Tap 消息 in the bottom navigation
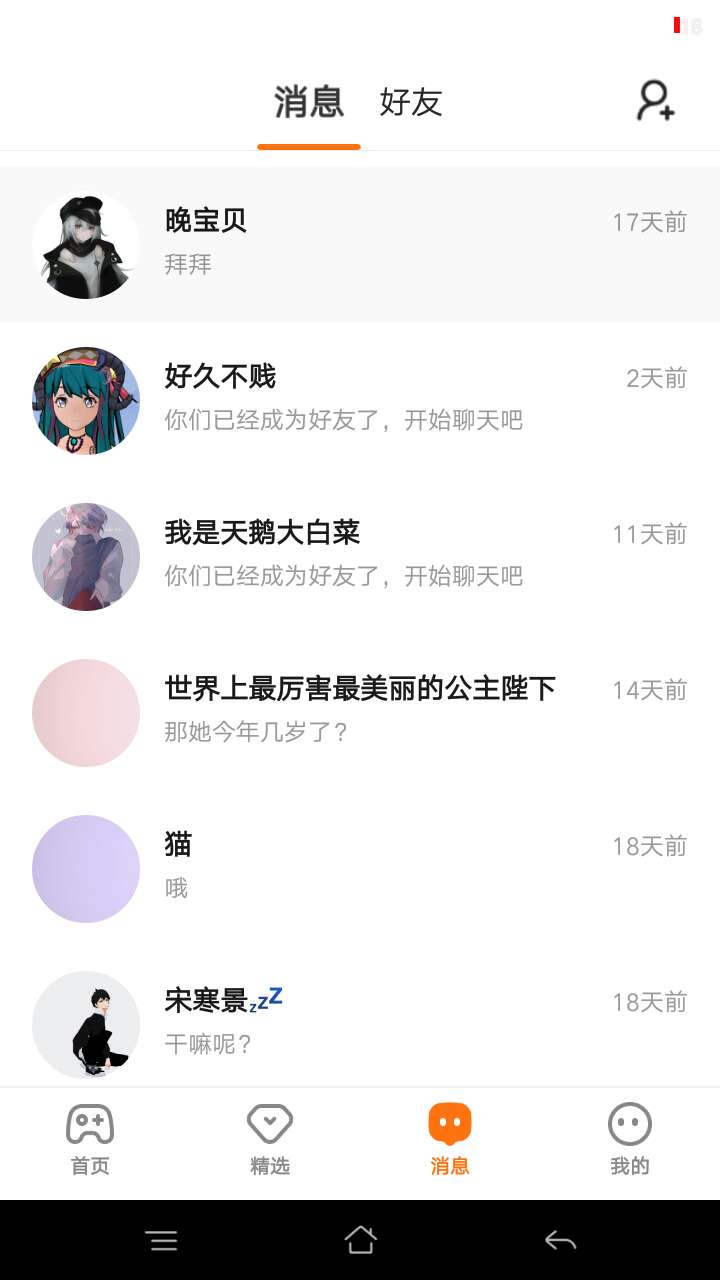This screenshot has width=720, height=1280. 450,1140
